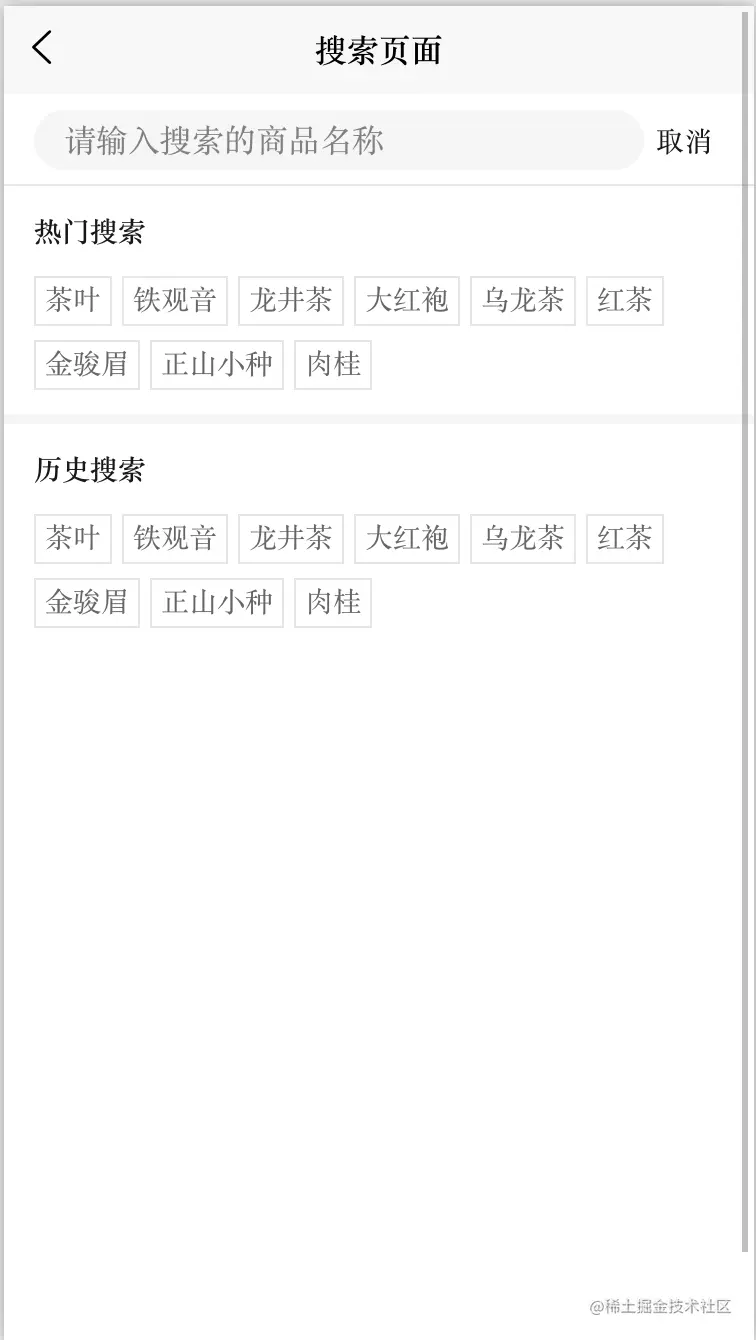The width and height of the screenshot is (756, 1340).
Task: Pick 龙井茶 from 热门搜索
Action: [x=291, y=301]
